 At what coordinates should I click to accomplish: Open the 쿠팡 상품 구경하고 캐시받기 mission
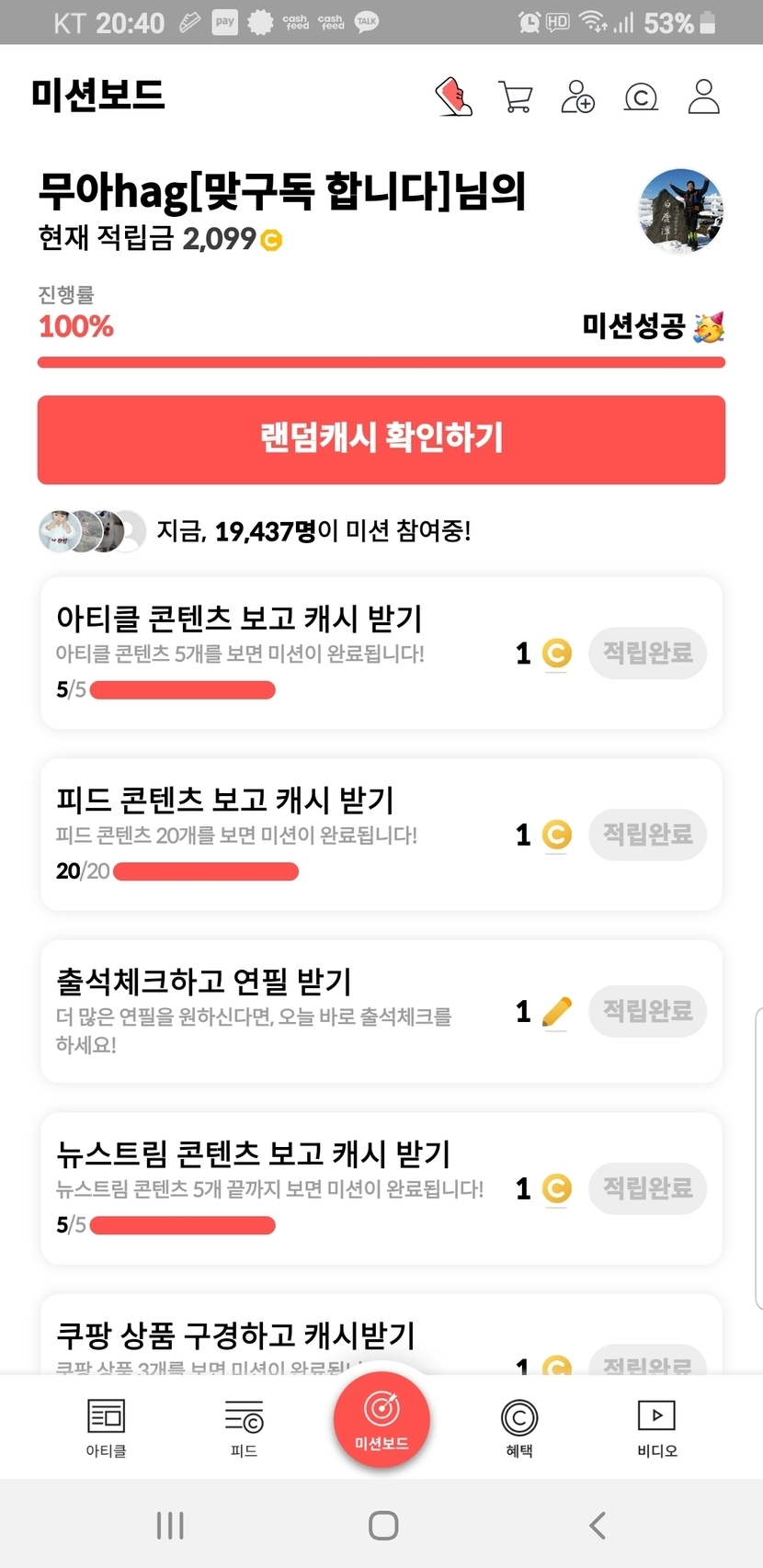pyautogui.click(x=236, y=1335)
